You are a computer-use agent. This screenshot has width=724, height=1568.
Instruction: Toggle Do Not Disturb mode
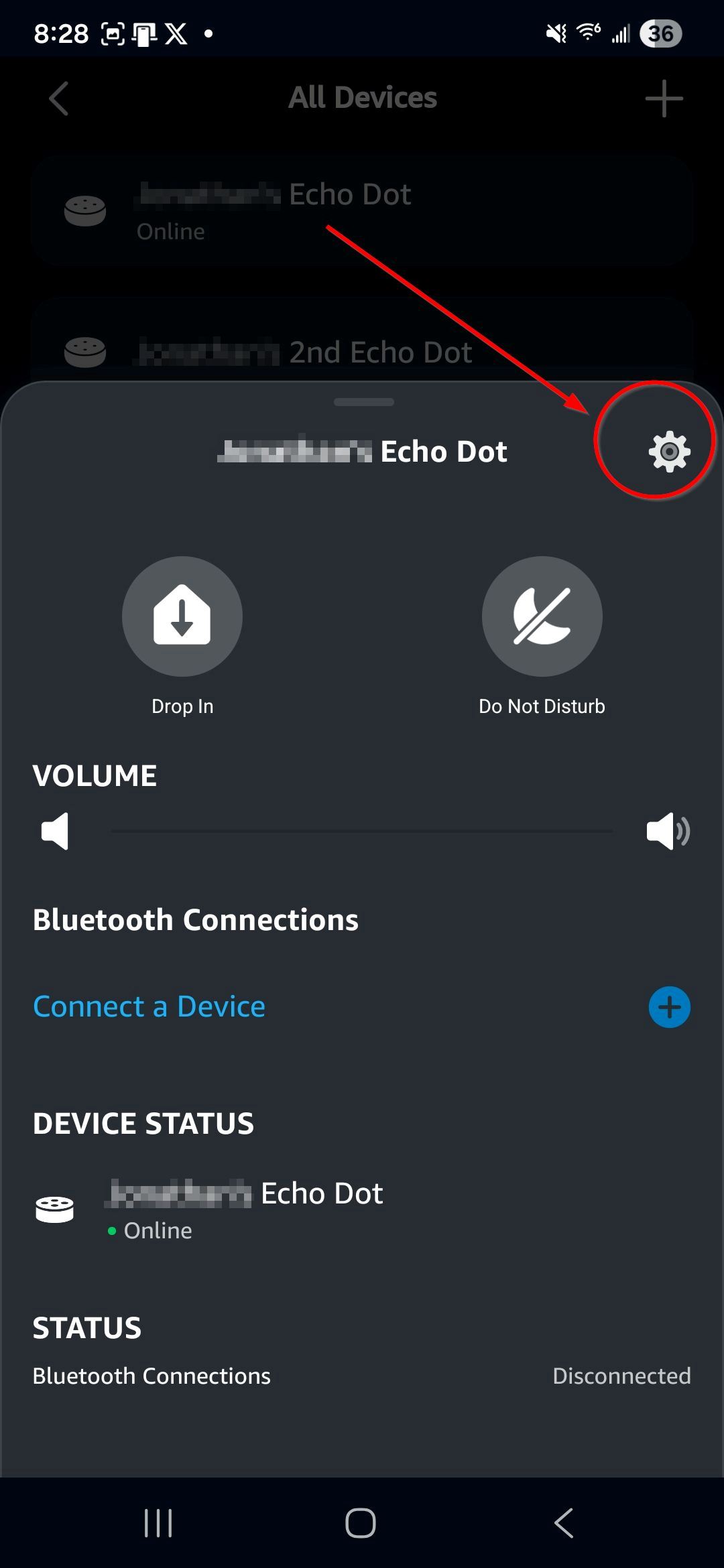click(542, 616)
